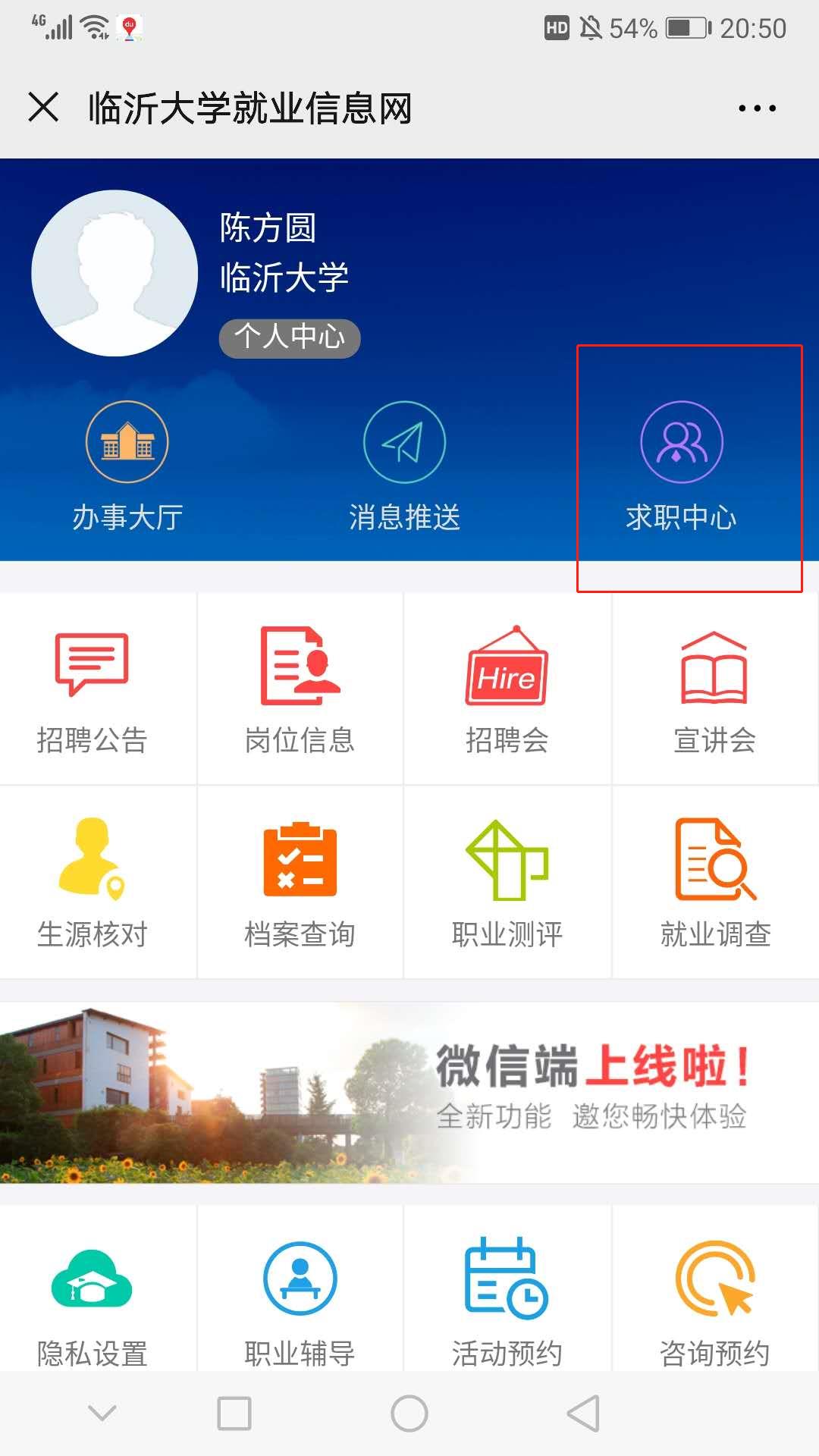819x1456 pixels.
Task: Open 隐私设置 privacy settings
Action: [x=93, y=1301]
